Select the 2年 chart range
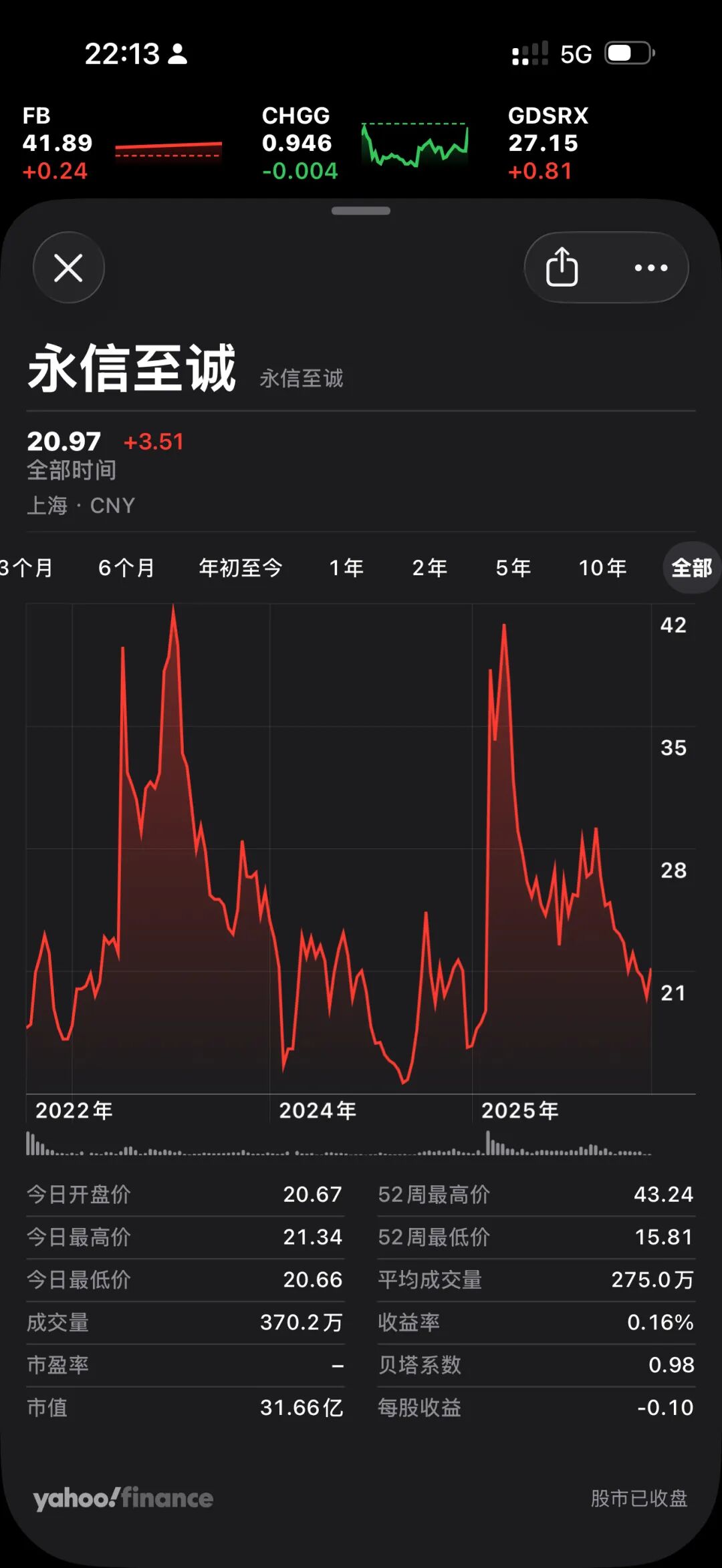This screenshot has width=722, height=1568. click(x=429, y=568)
